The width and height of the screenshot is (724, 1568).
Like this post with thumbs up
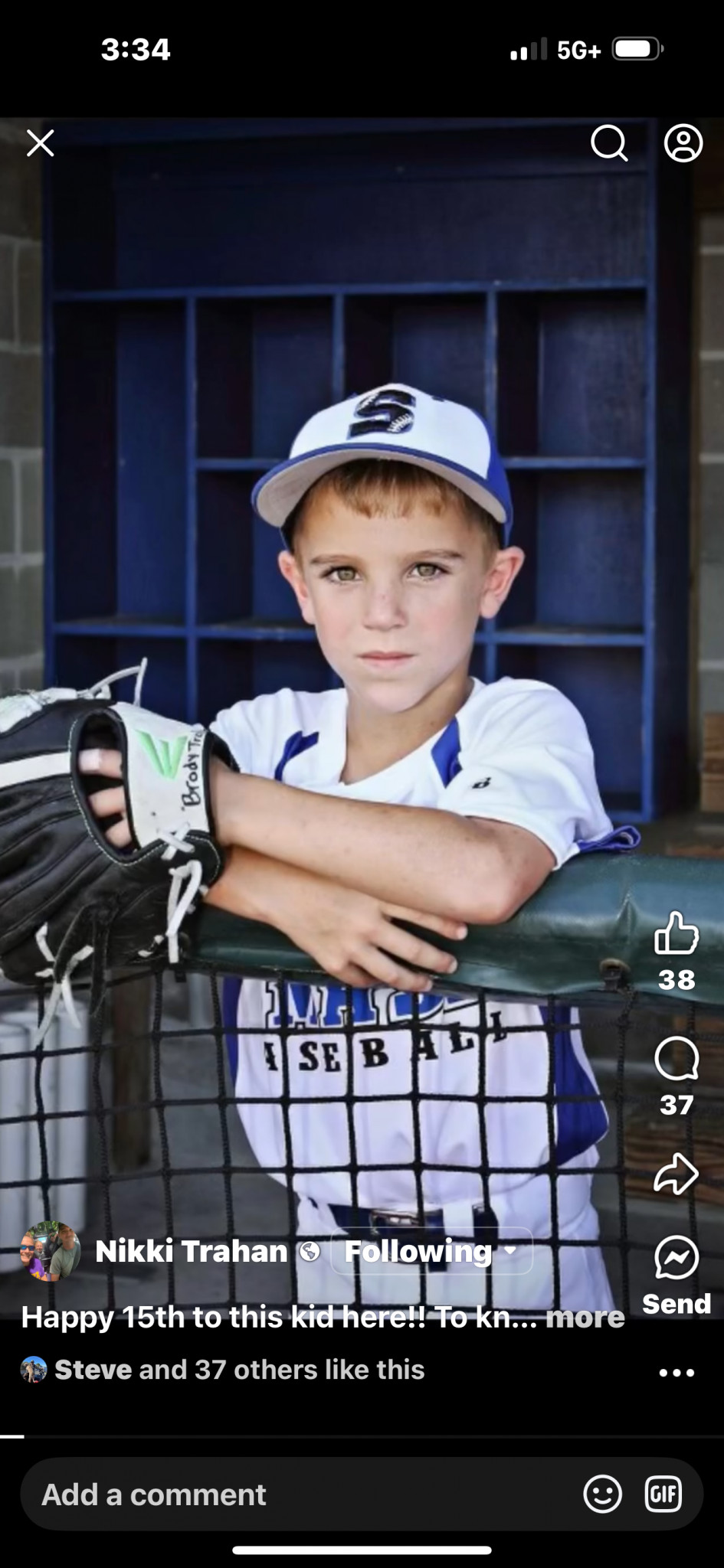(676, 933)
